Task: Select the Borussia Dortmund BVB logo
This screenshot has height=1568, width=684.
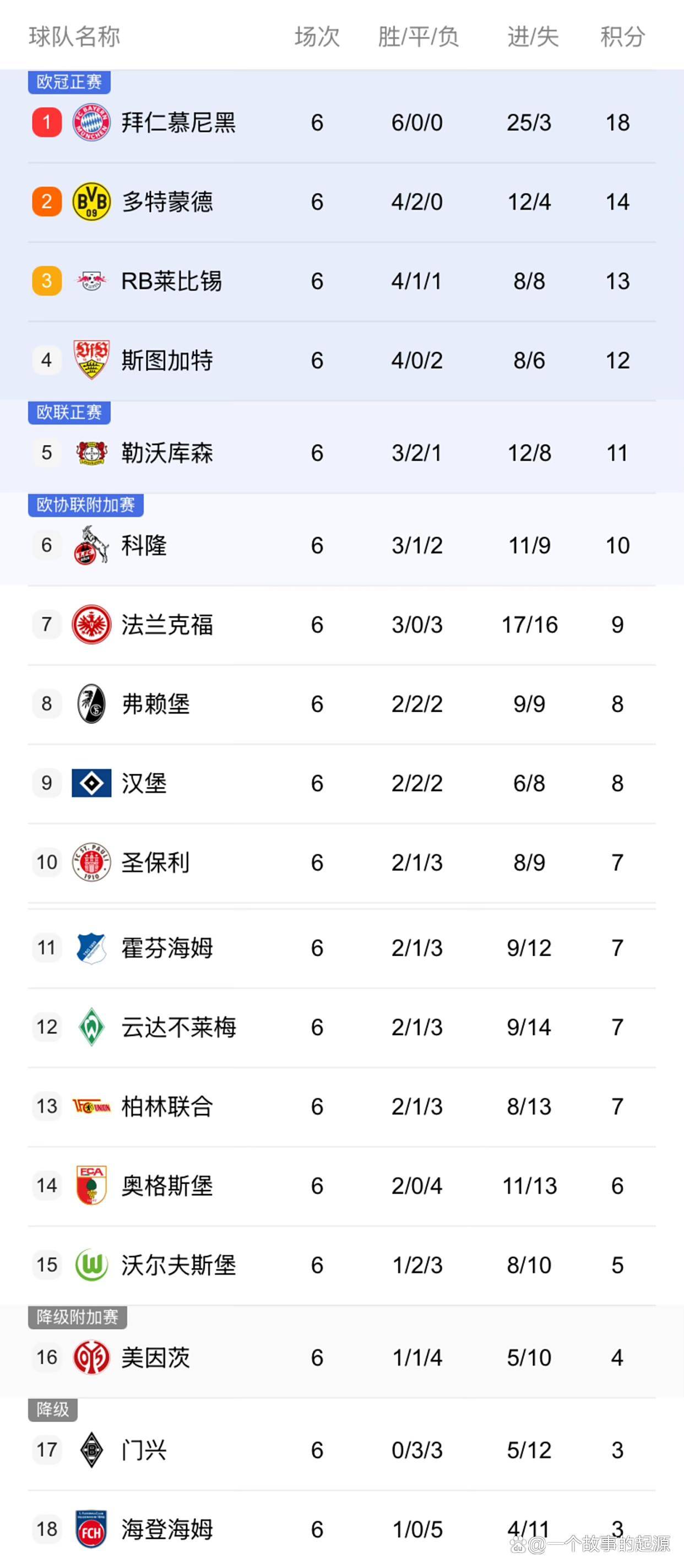Action: pyautogui.click(x=91, y=202)
